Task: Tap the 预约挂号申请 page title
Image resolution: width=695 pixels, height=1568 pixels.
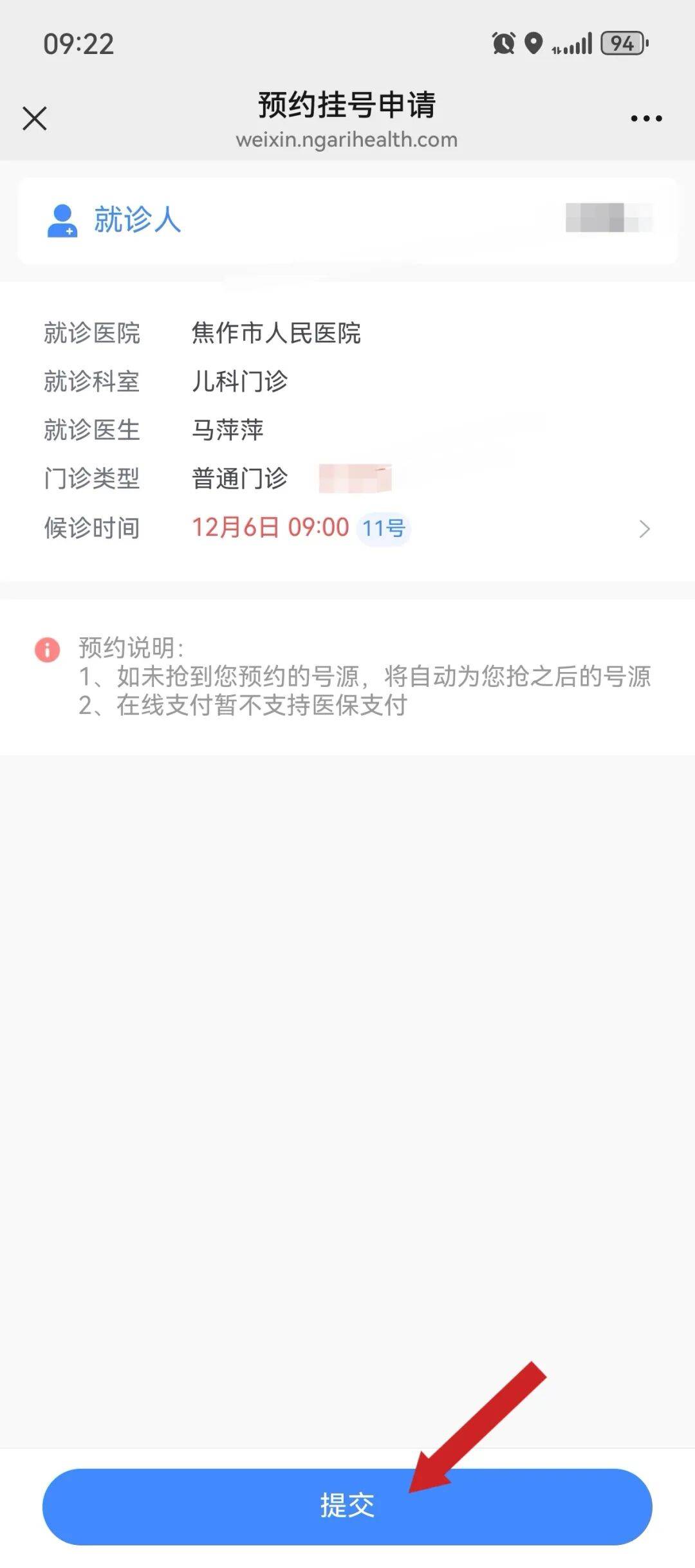Action: coord(347,105)
